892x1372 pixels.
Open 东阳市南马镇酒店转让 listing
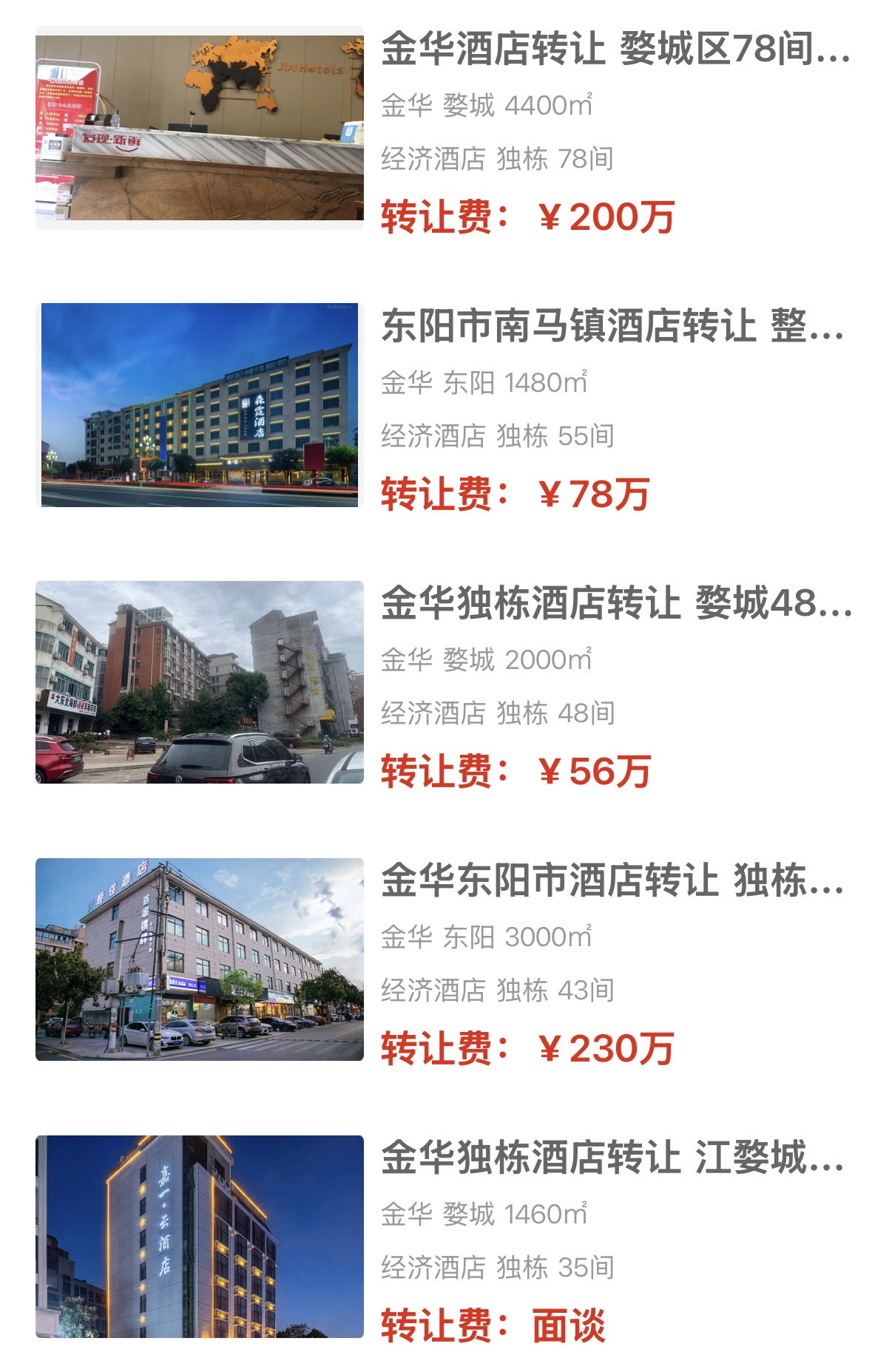point(612,326)
